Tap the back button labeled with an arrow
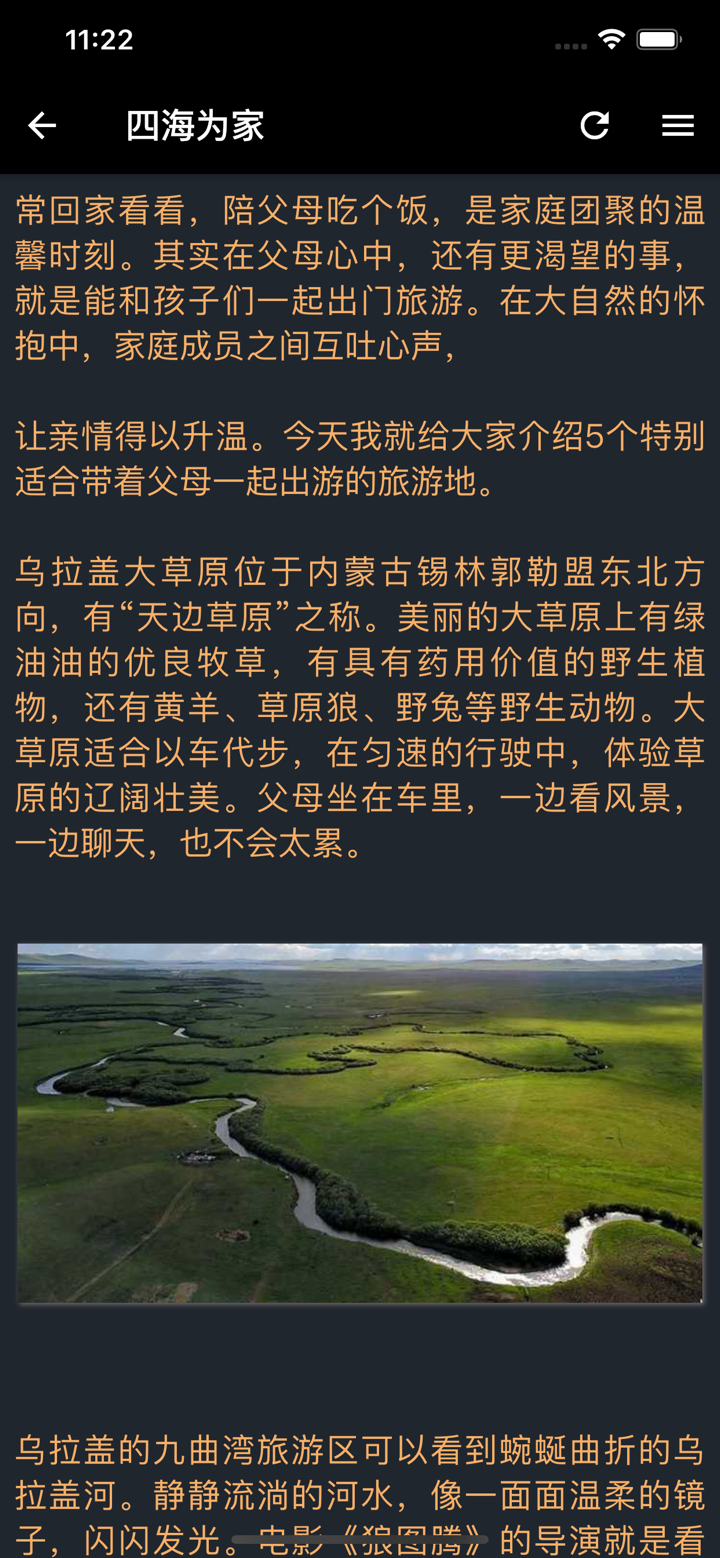The width and height of the screenshot is (720, 1558). click(40, 125)
